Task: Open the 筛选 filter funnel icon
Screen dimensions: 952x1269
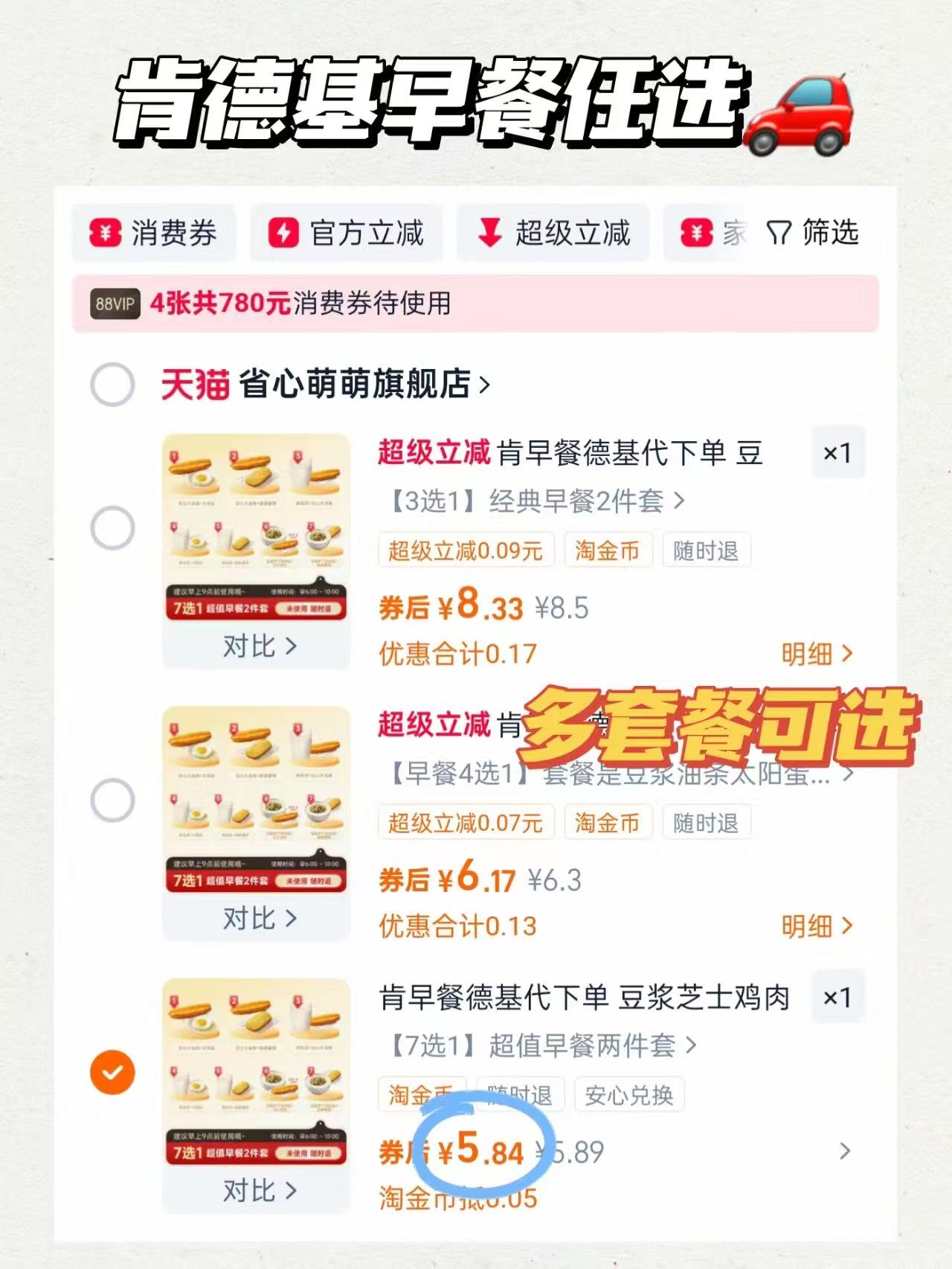Action: point(779,233)
